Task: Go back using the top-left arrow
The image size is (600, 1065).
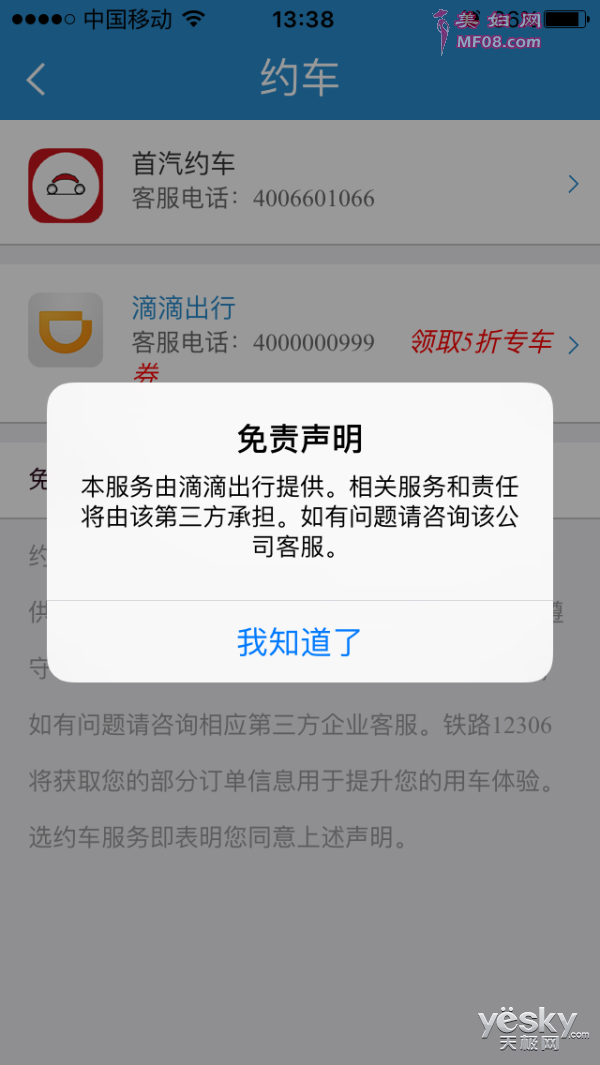Action: point(37,79)
